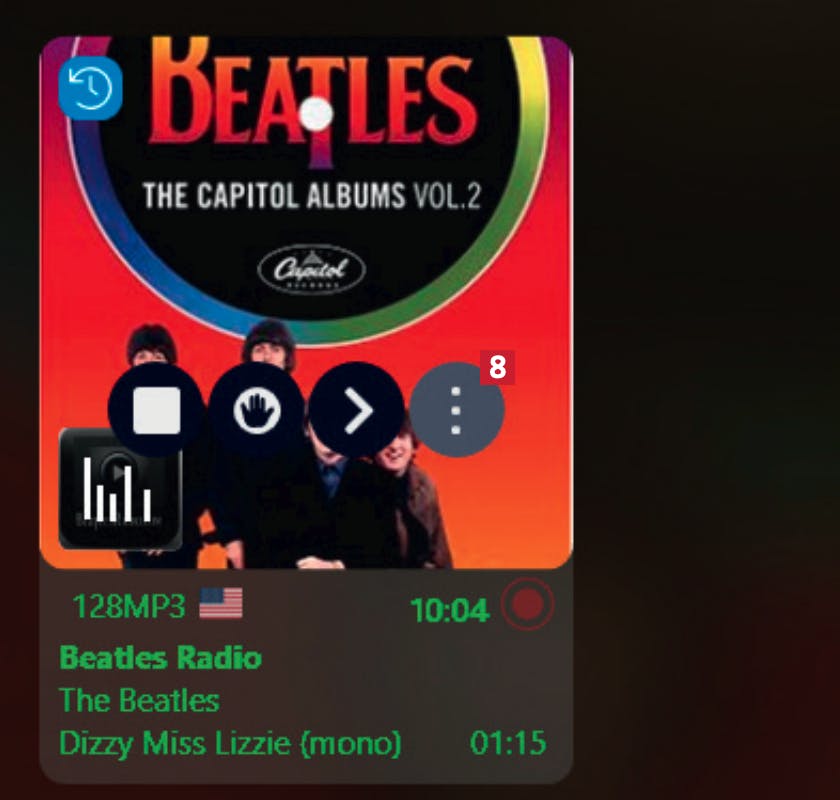This screenshot has width=840, height=800.
Task: Skip to the next station
Action: coord(357,410)
